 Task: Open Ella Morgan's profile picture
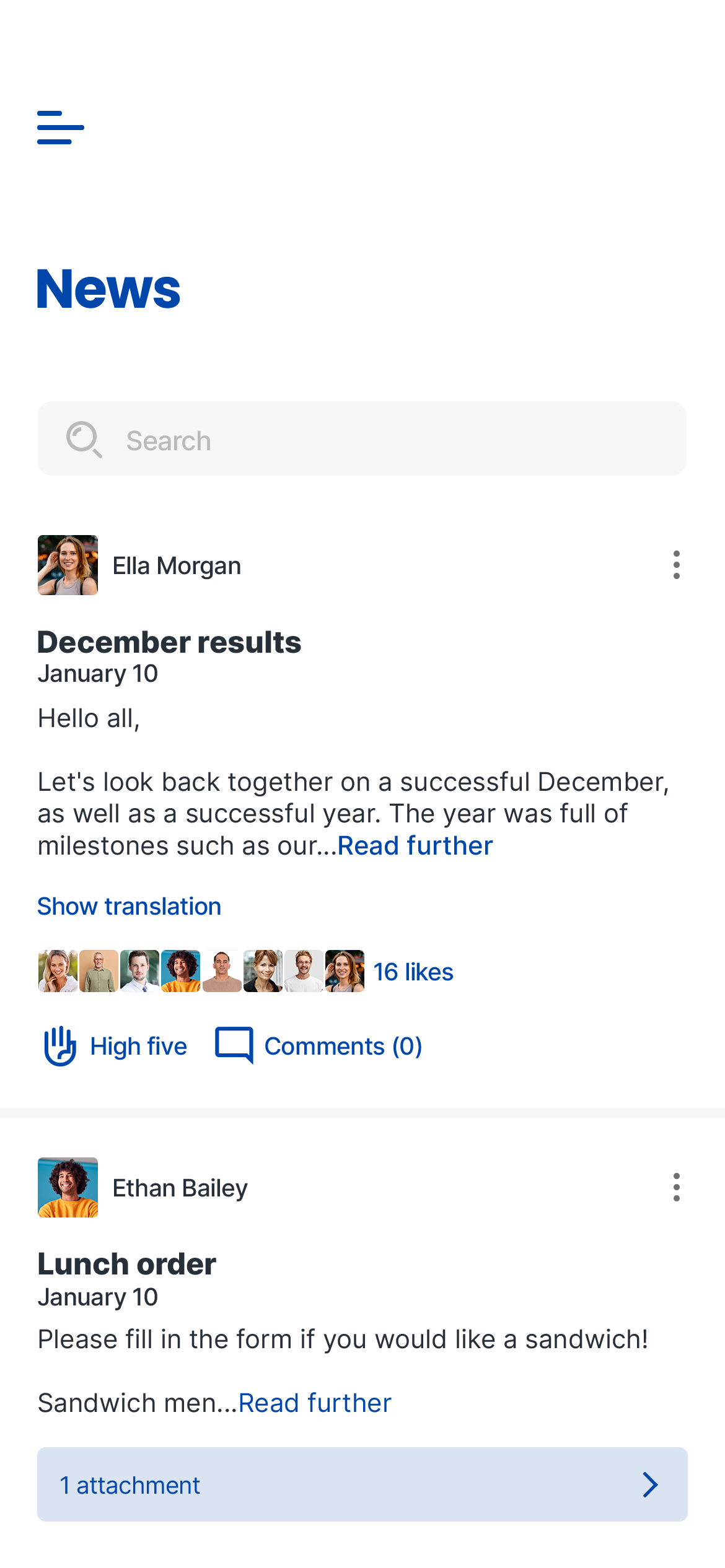point(68,565)
